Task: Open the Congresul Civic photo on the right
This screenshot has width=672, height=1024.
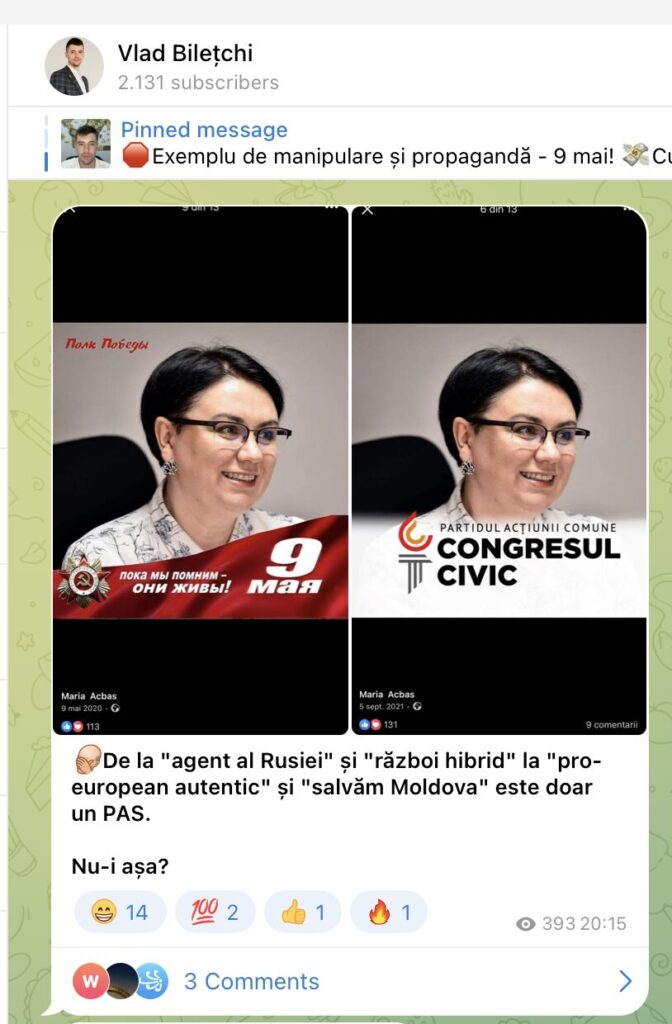Action: click(x=499, y=472)
